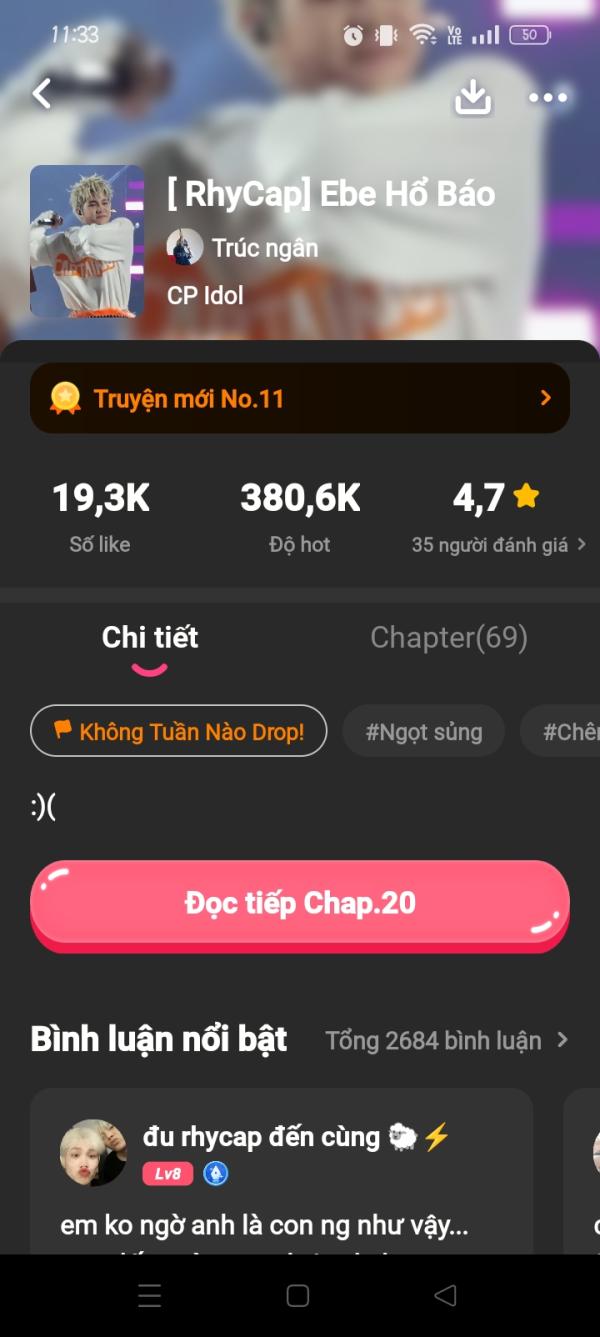
Task: Tap the Không Tuần Nào Drop! chip
Action: (x=179, y=732)
